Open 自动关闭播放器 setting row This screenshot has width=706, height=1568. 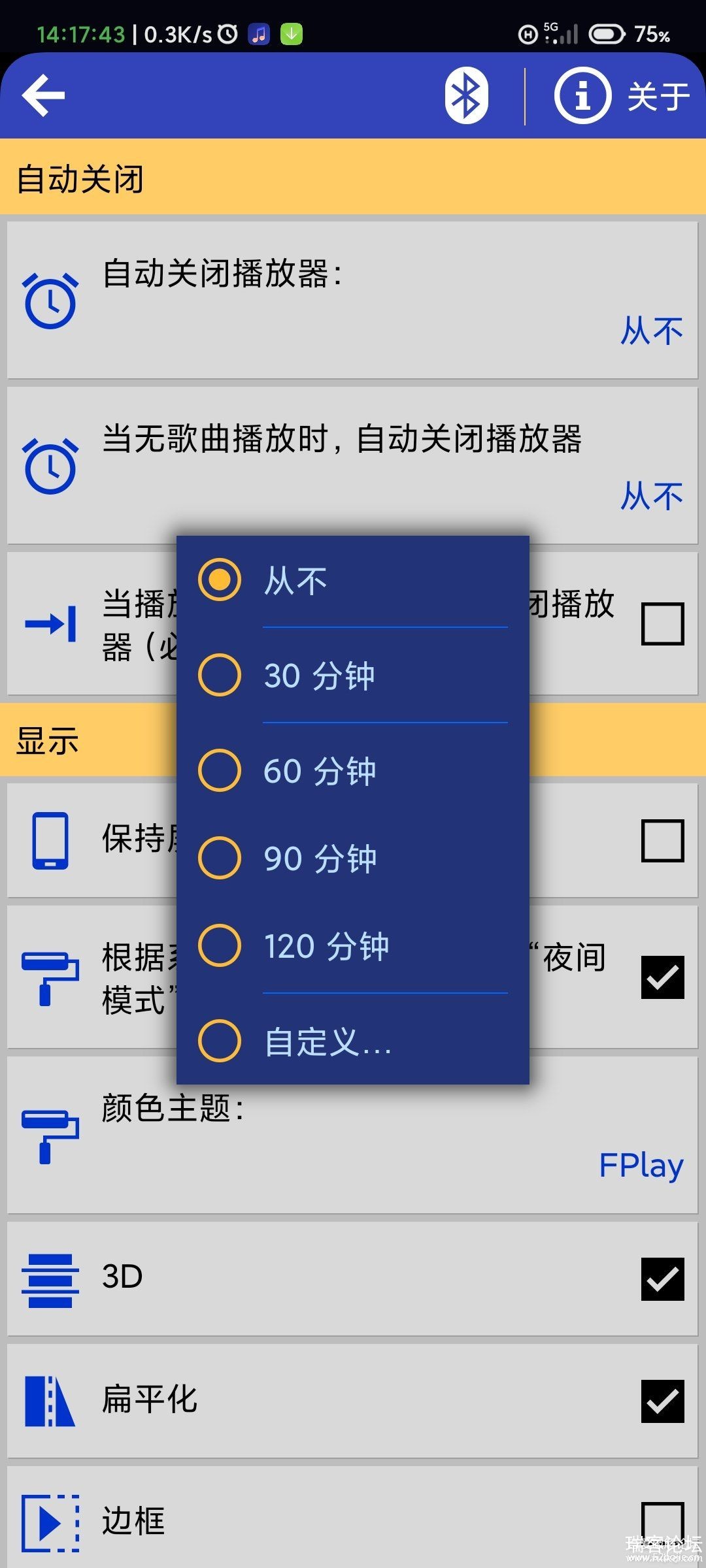click(x=353, y=301)
